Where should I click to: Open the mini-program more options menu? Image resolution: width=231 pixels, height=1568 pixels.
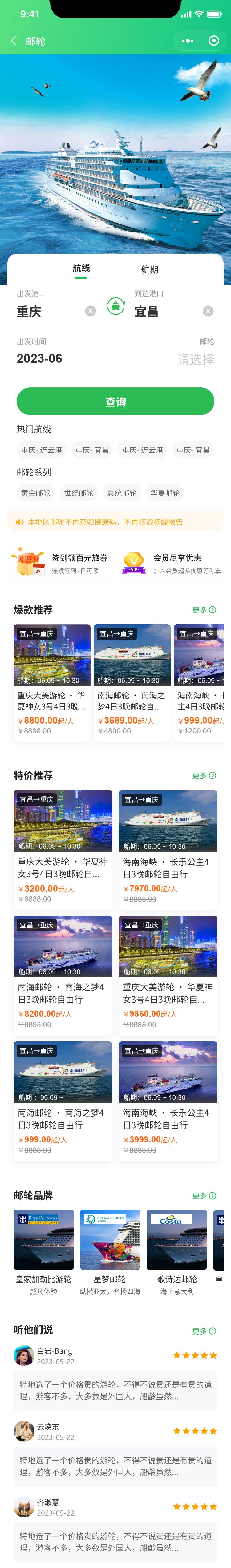[x=188, y=41]
